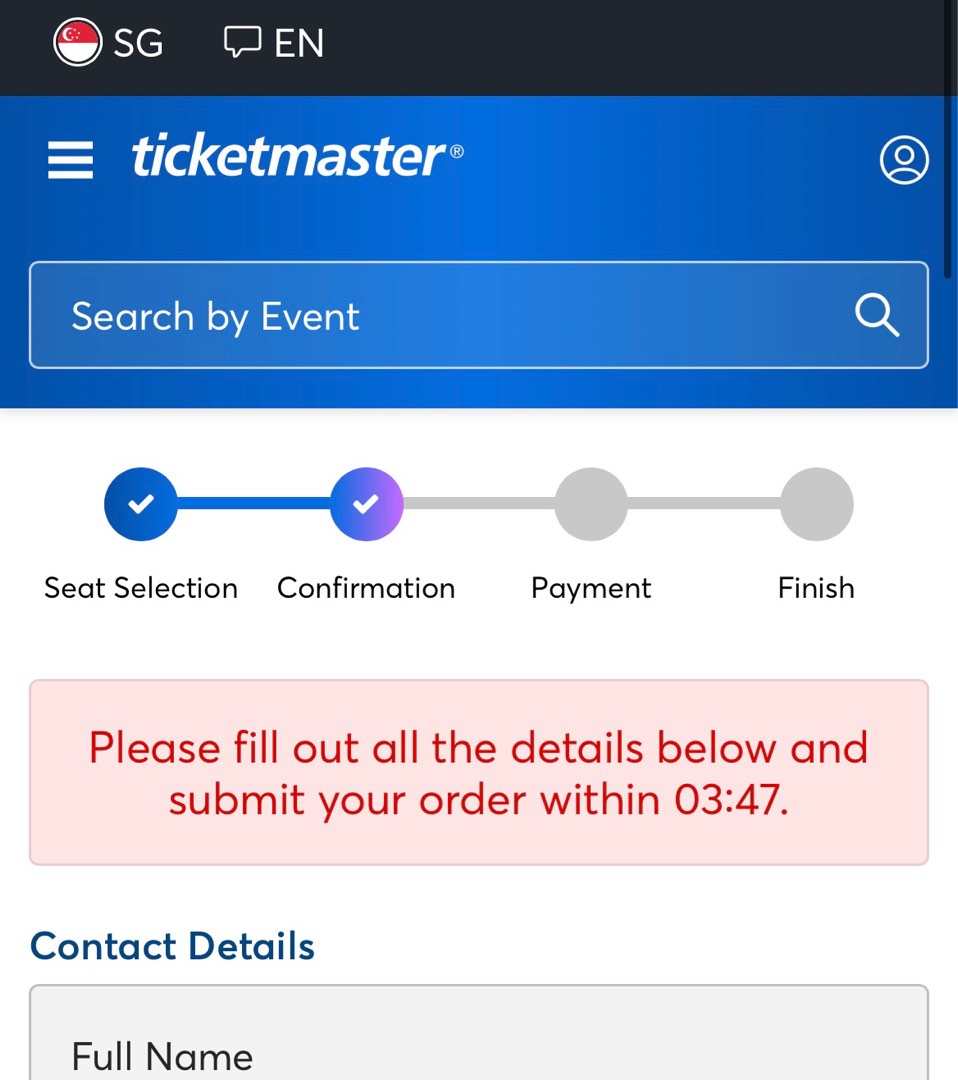Click the Payment step label

[x=590, y=588]
